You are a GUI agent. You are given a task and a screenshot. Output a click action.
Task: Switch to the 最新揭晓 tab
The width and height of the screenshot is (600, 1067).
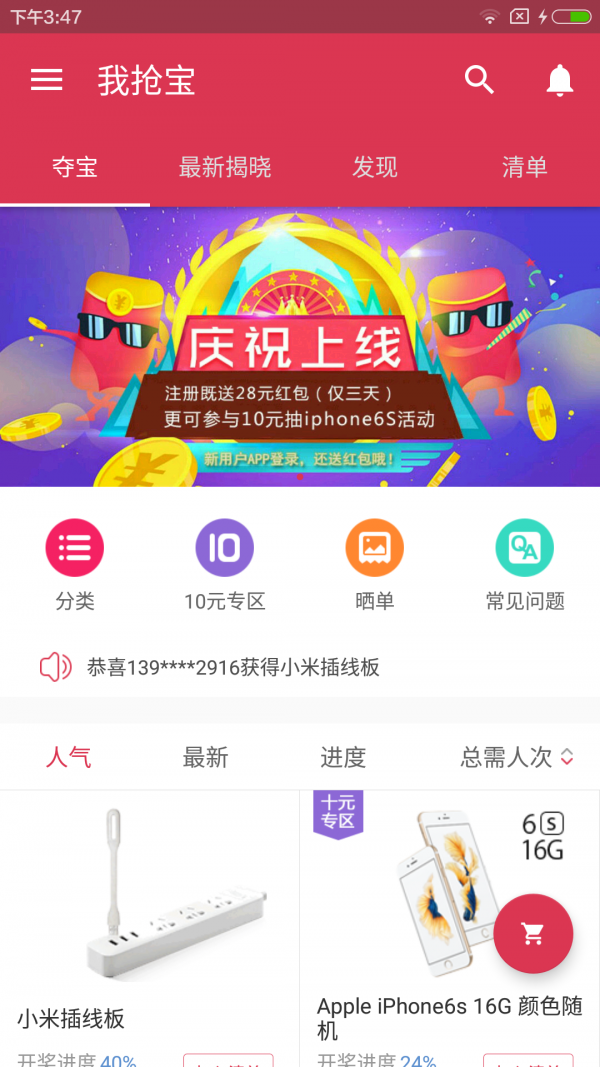point(225,167)
